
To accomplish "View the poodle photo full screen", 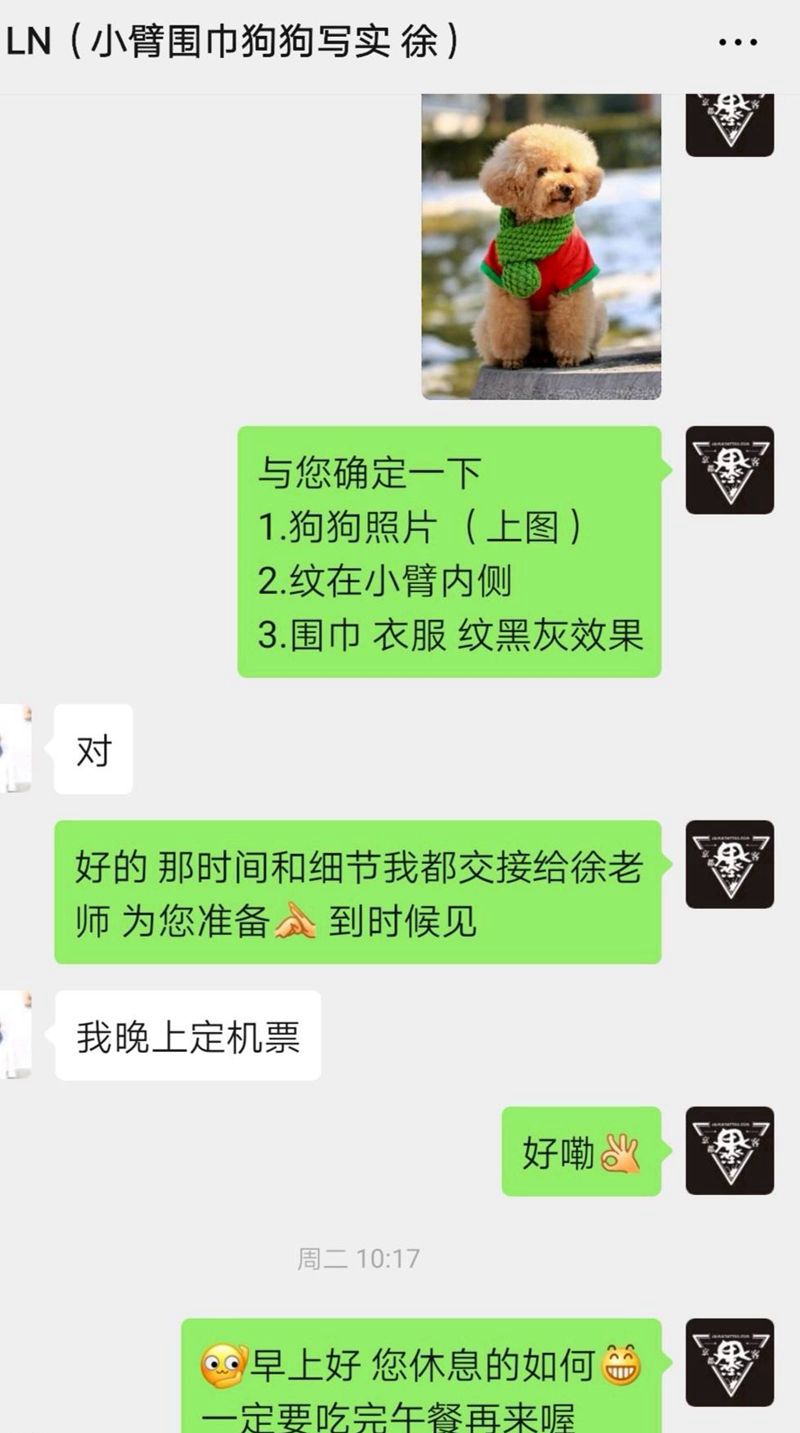I will [x=541, y=246].
